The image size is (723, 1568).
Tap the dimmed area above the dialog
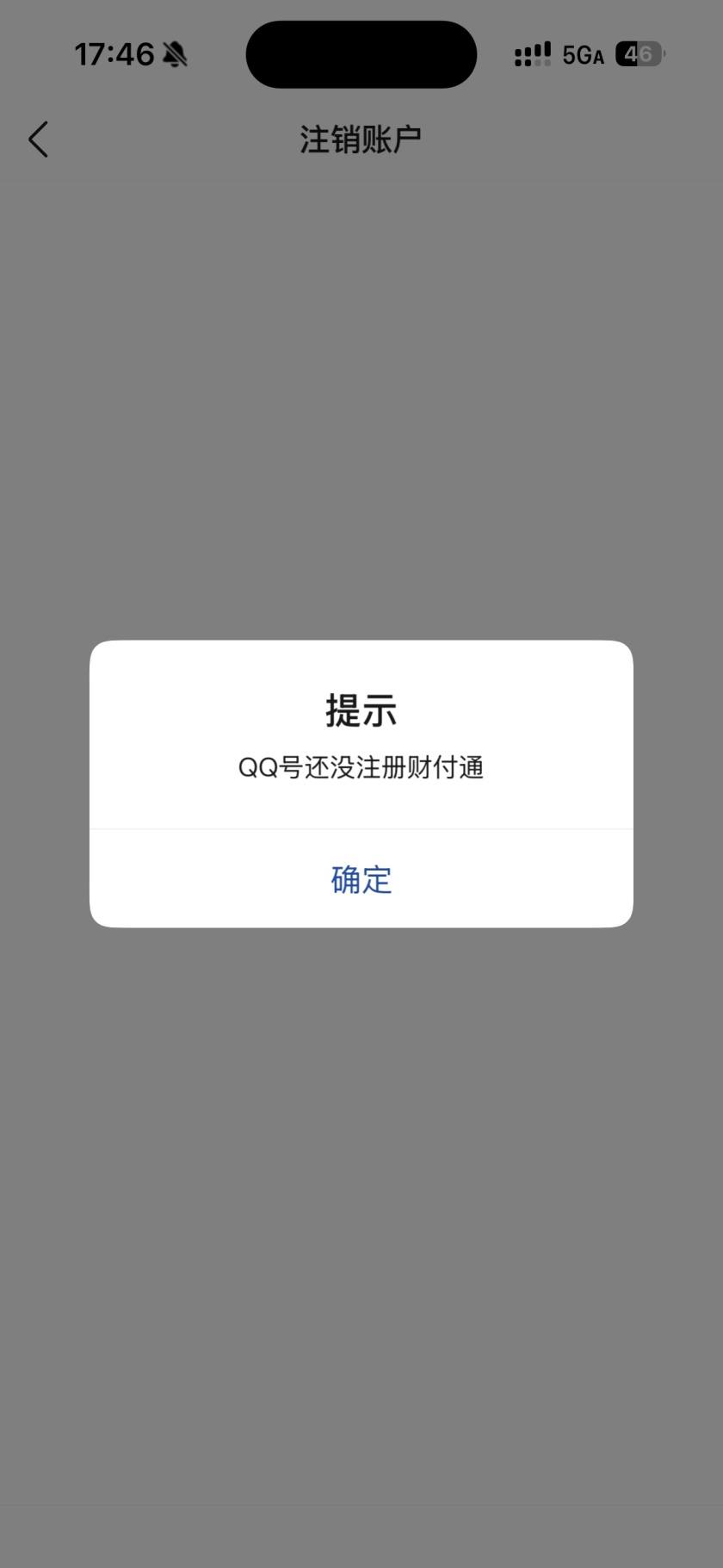(x=361, y=387)
